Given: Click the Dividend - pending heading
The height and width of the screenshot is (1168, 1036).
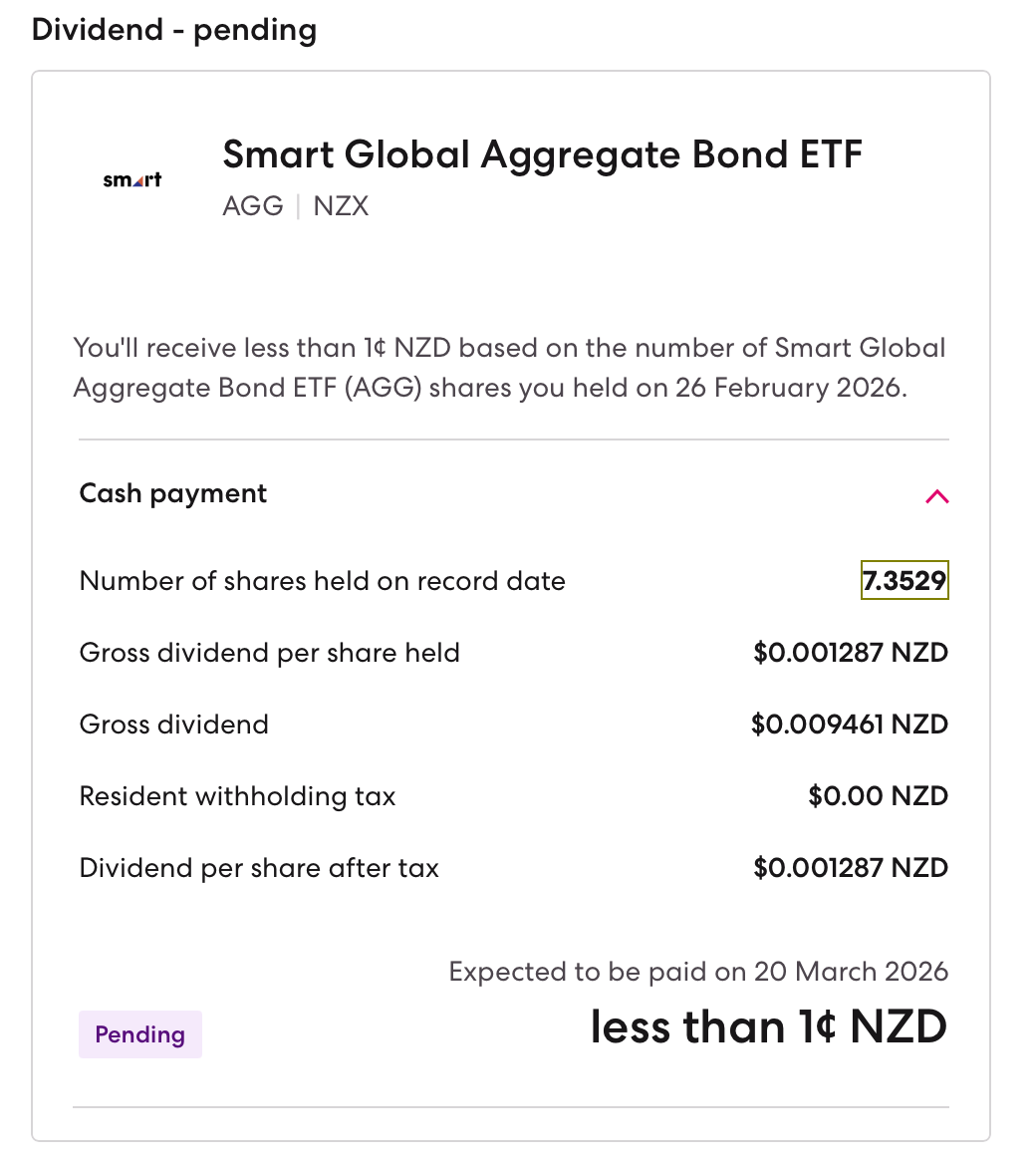Looking at the screenshot, I should [174, 29].
